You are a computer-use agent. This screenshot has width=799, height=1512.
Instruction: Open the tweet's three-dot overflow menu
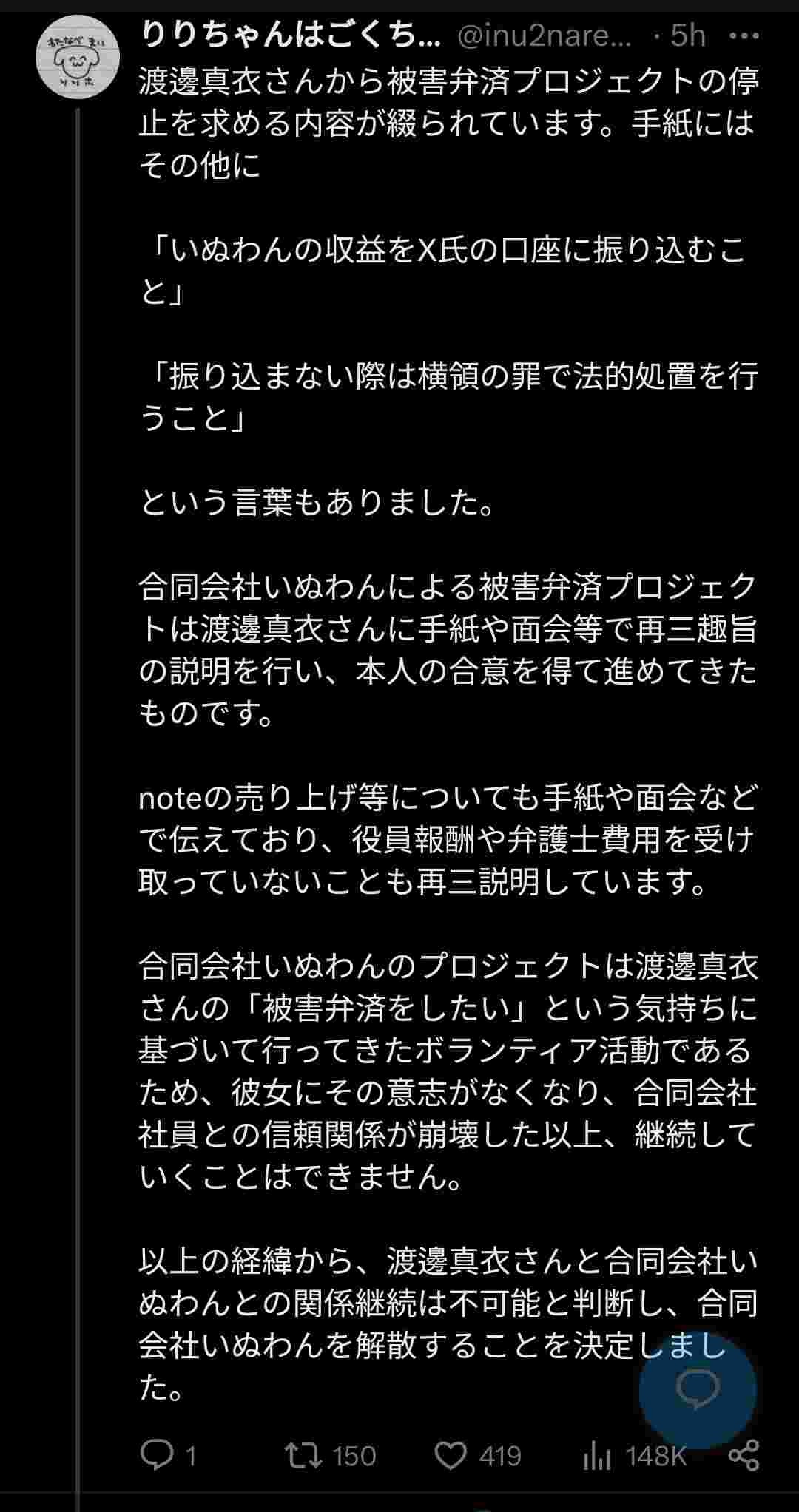point(743,35)
